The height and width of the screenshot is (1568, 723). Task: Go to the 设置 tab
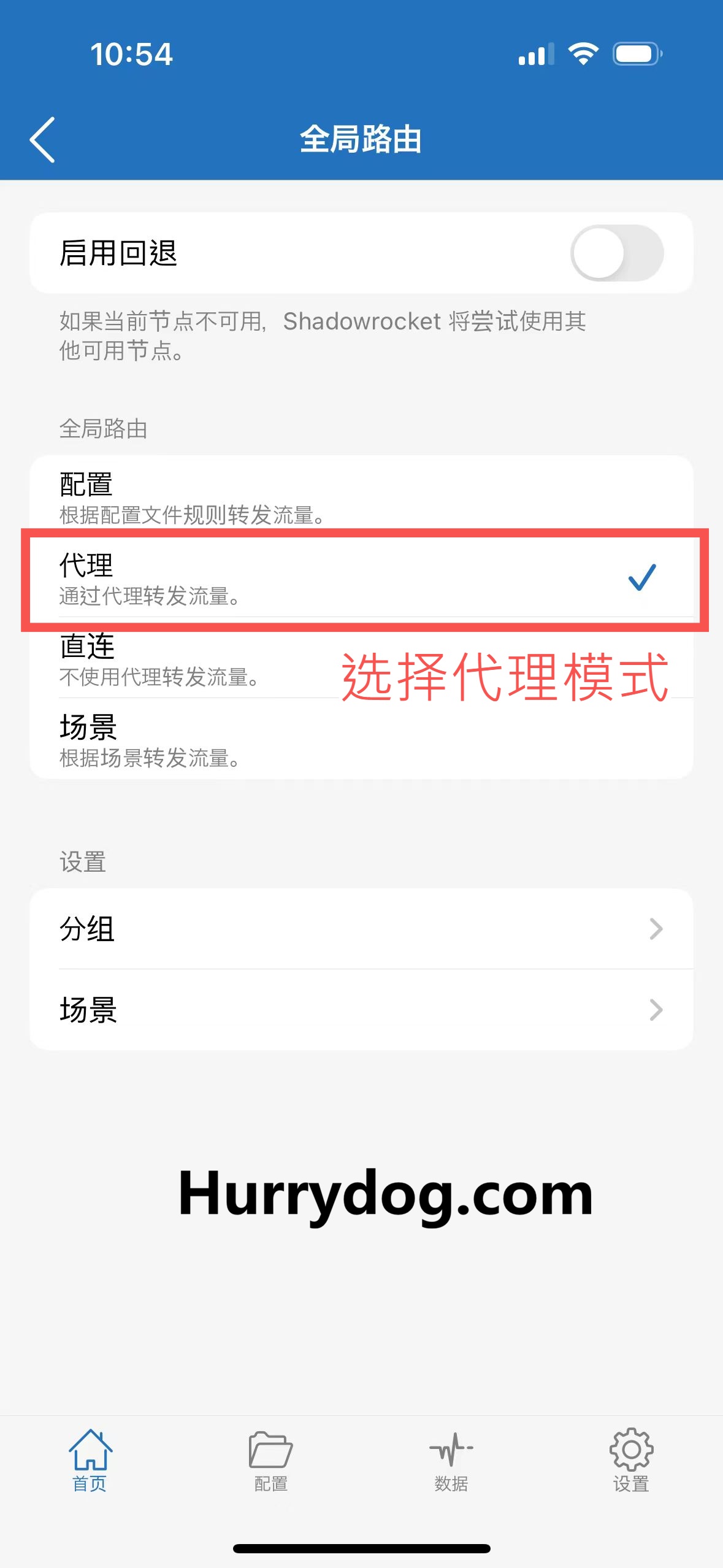click(631, 1461)
